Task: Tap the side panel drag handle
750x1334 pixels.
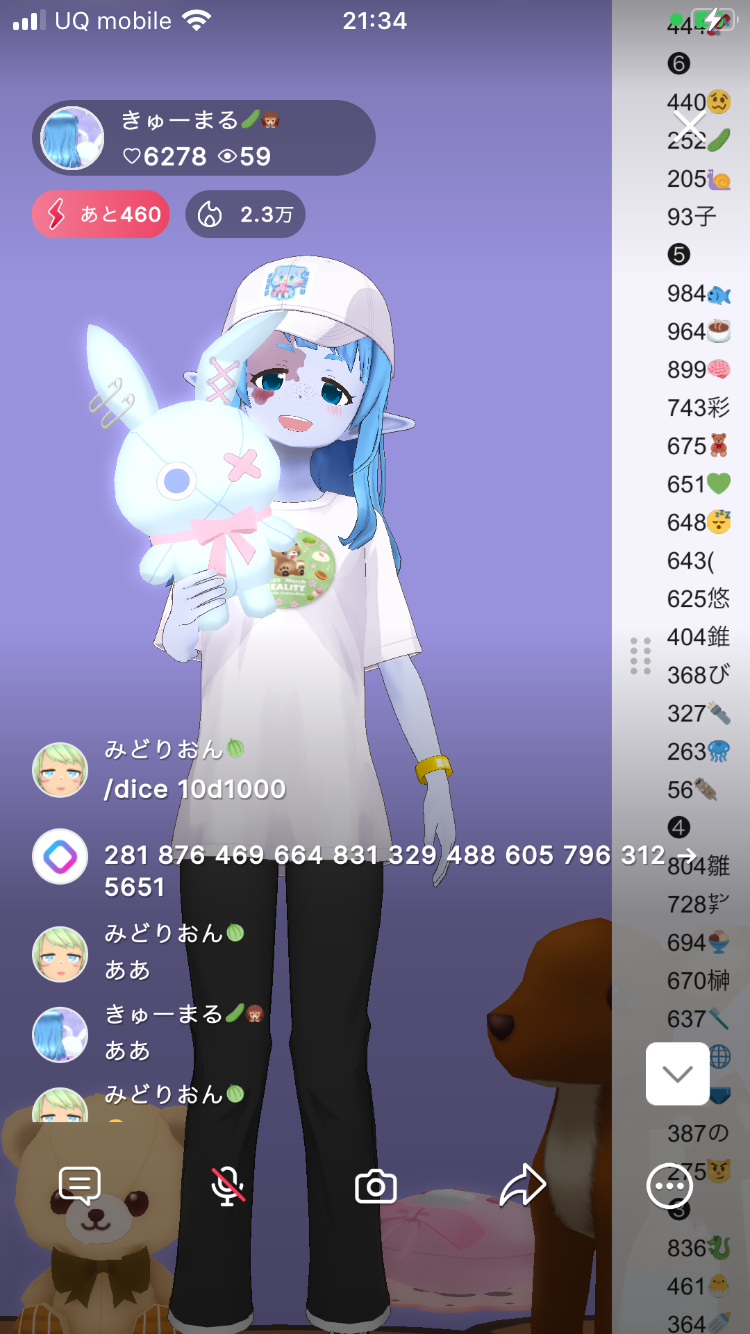Action: coord(641,655)
